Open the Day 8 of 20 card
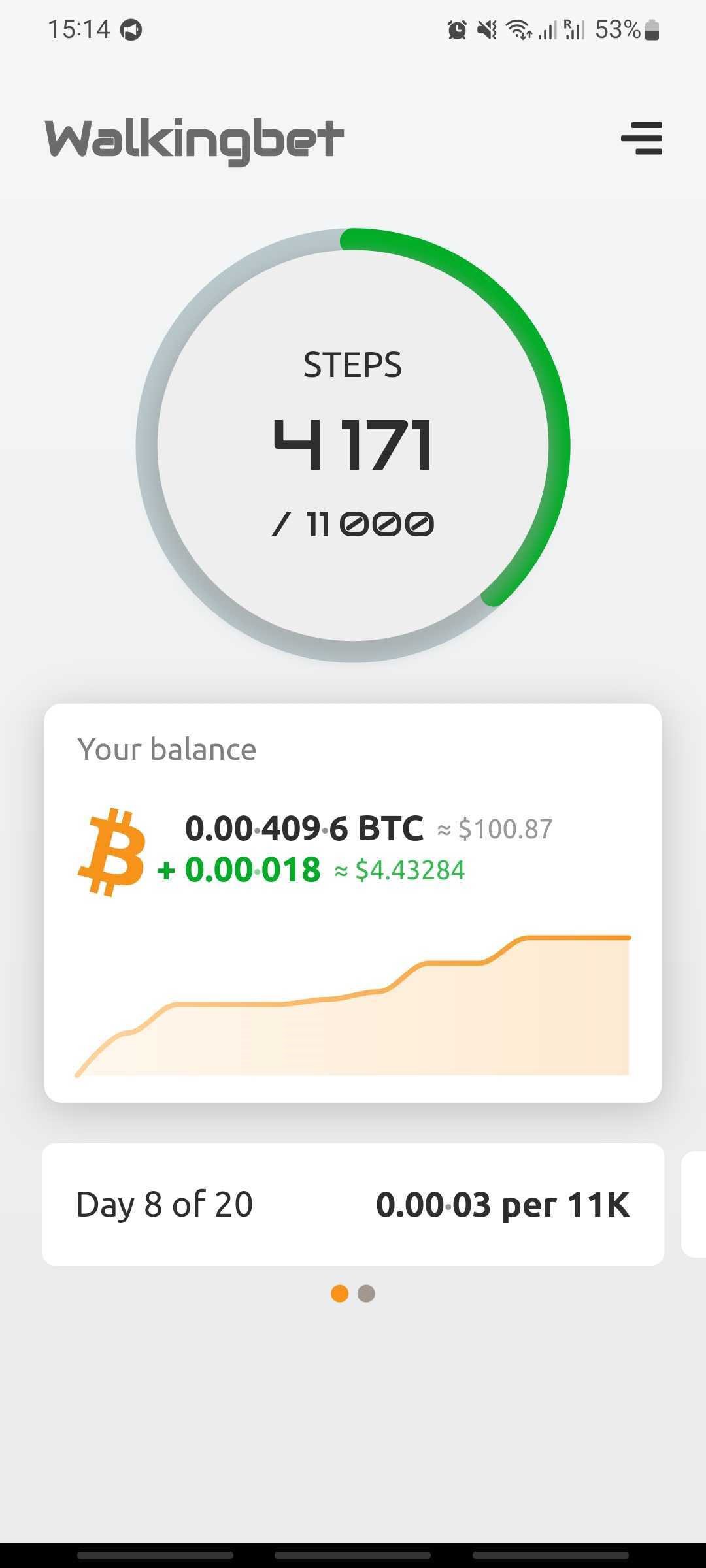This screenshot has height=1568, width=706. 353,1204
